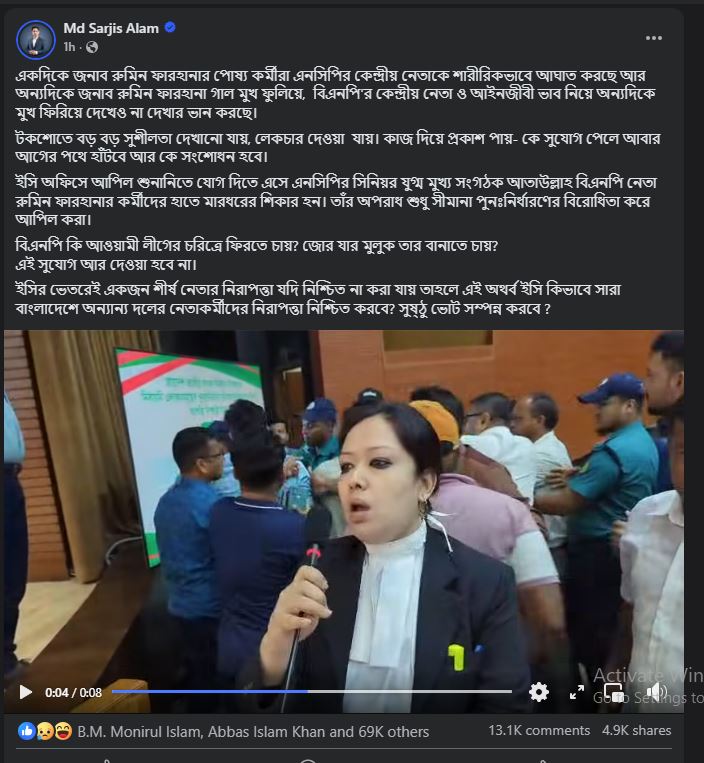
Task: Tap the video to open it
Action: pyautogui.click(x=343, y=500)
